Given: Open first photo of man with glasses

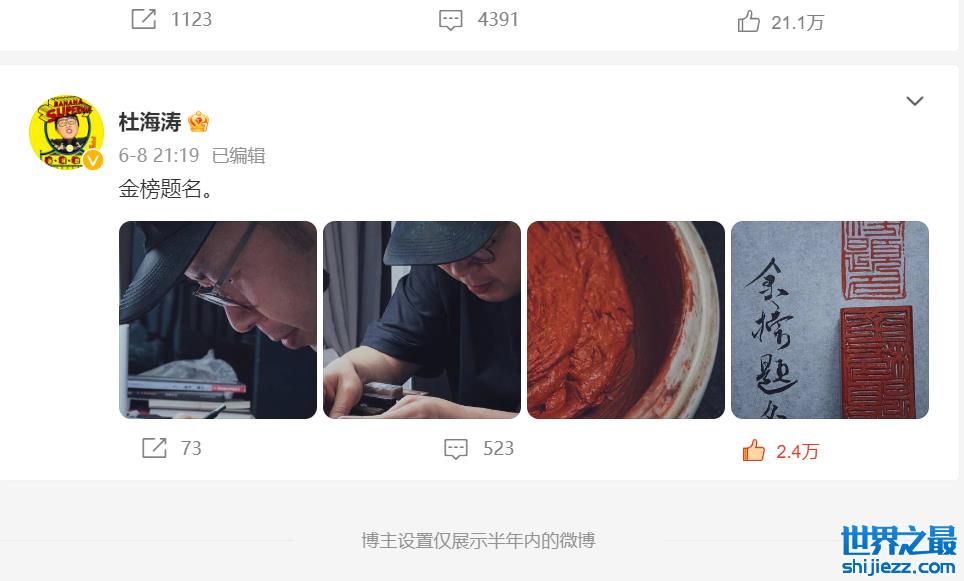Looking at the screenshot, I should pyautogui.click(x=218, y=320).
